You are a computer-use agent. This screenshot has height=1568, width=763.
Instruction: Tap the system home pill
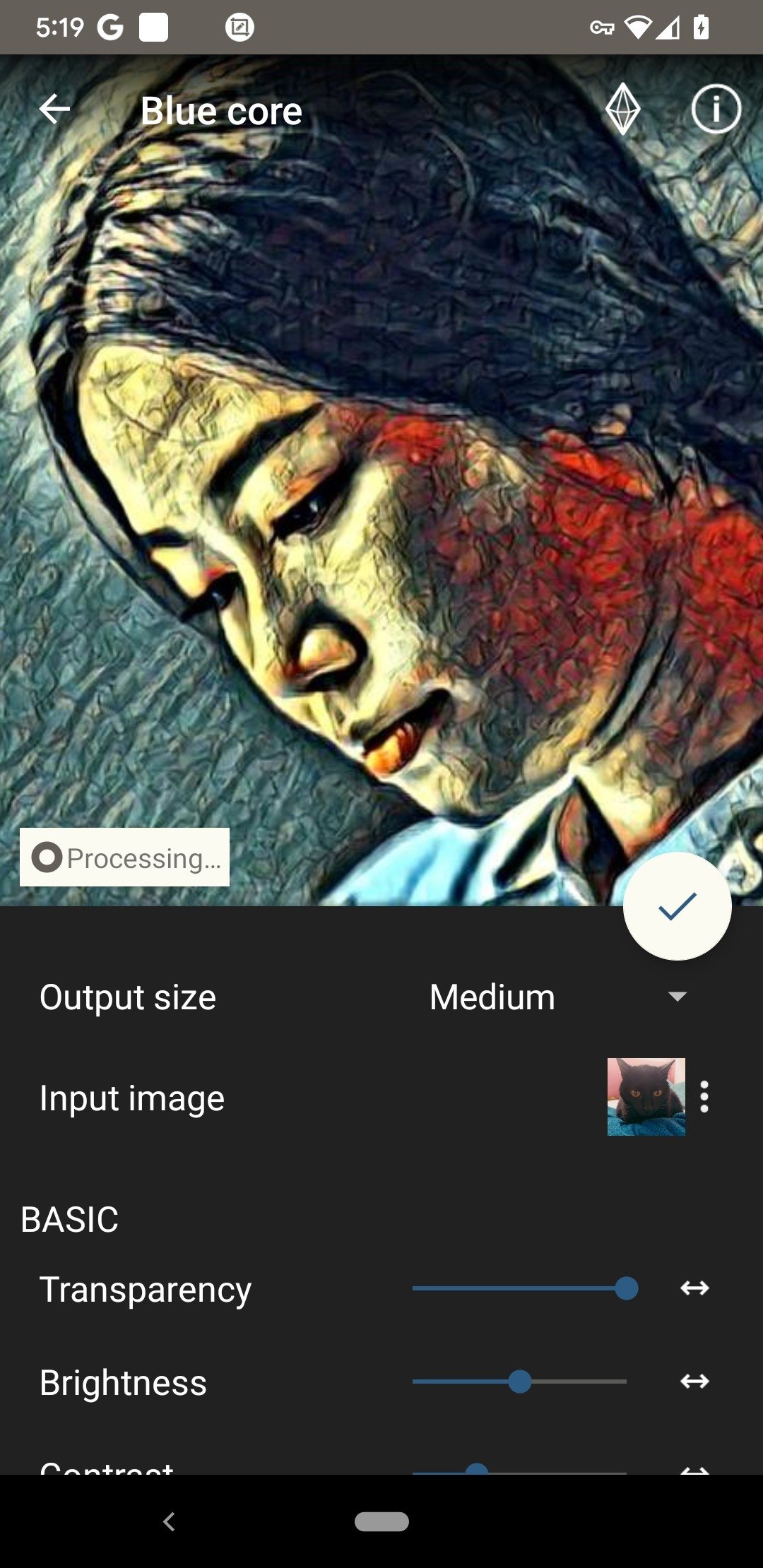[x=381, y=1521]
